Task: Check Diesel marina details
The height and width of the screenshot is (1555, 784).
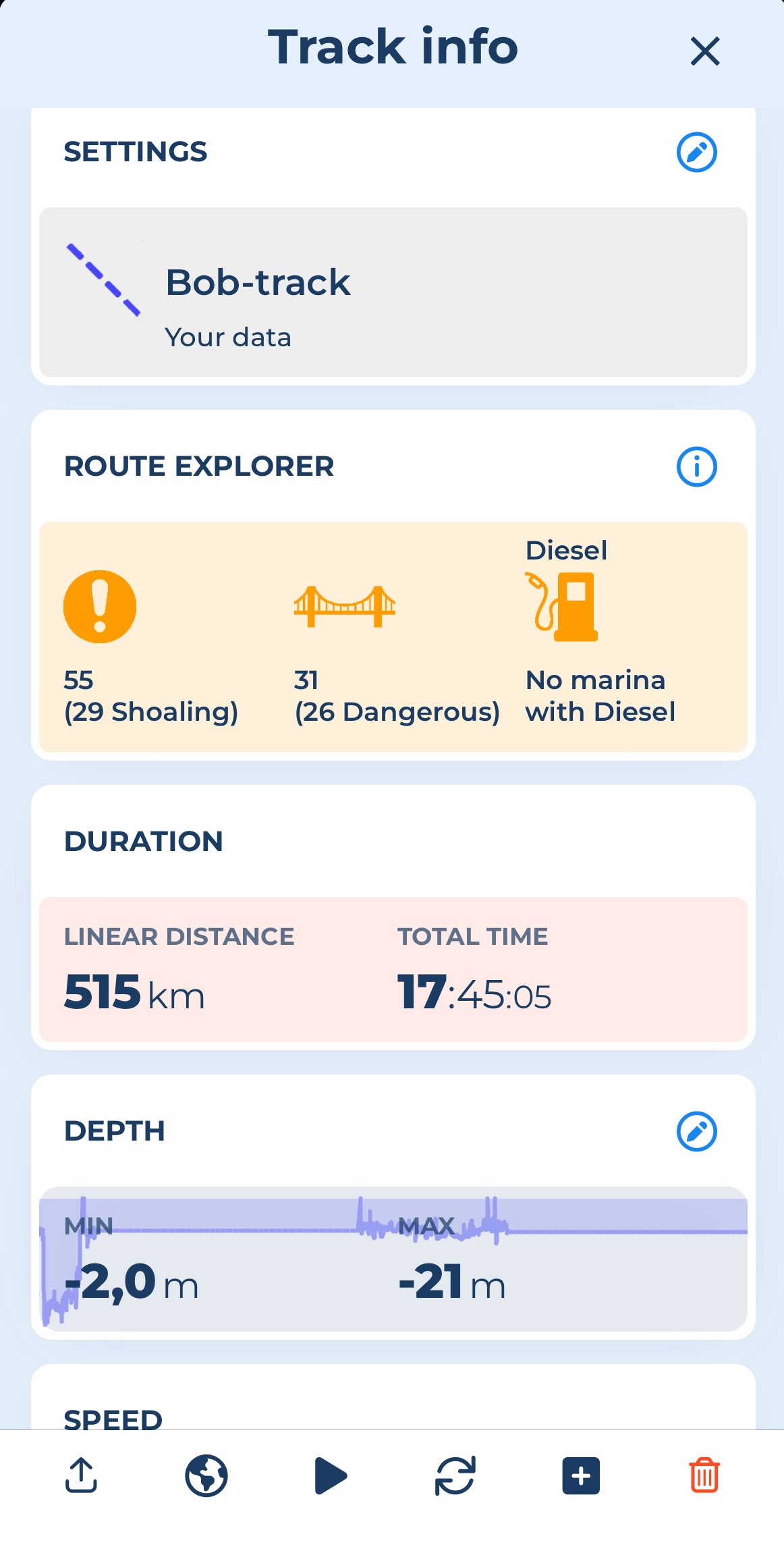Action: click(600, 630)
